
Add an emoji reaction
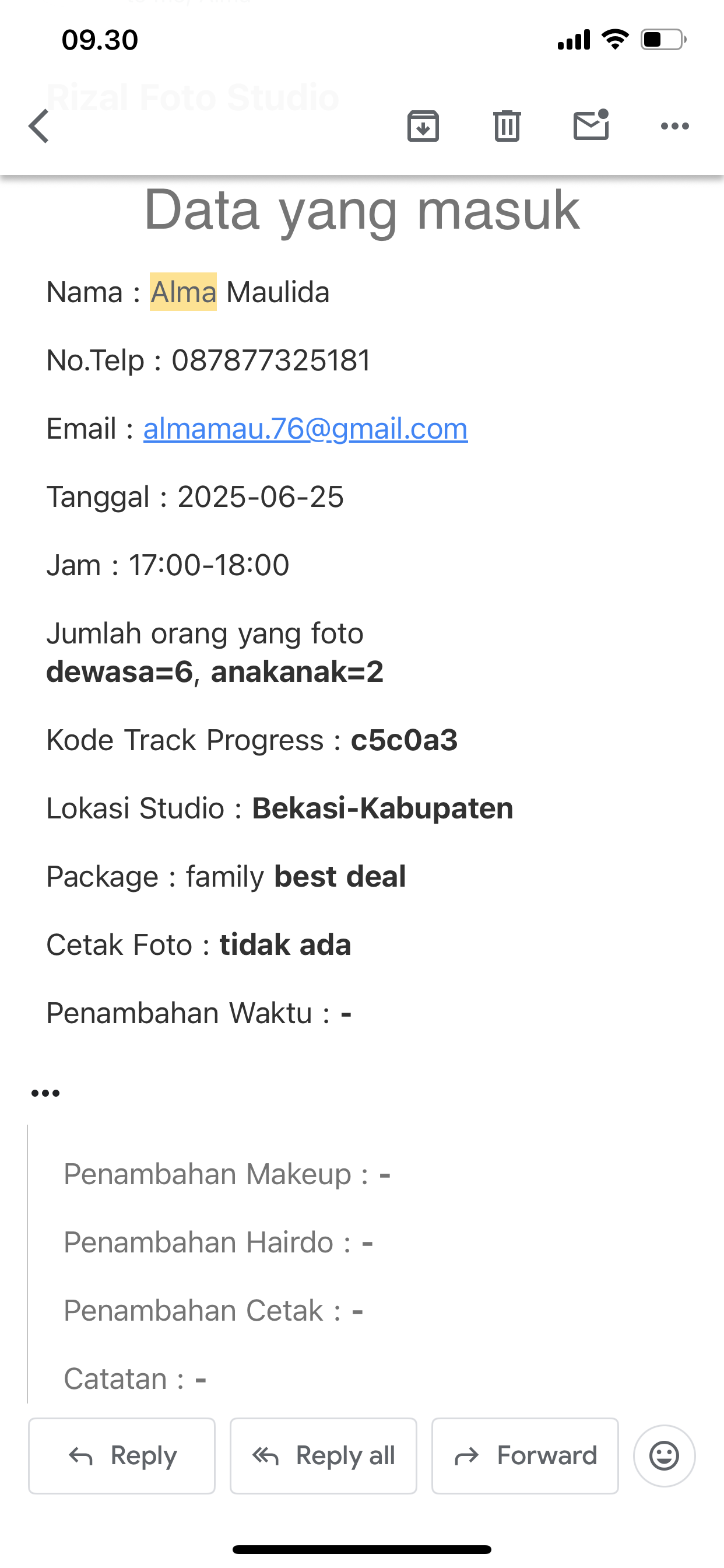pos(665,1455)
